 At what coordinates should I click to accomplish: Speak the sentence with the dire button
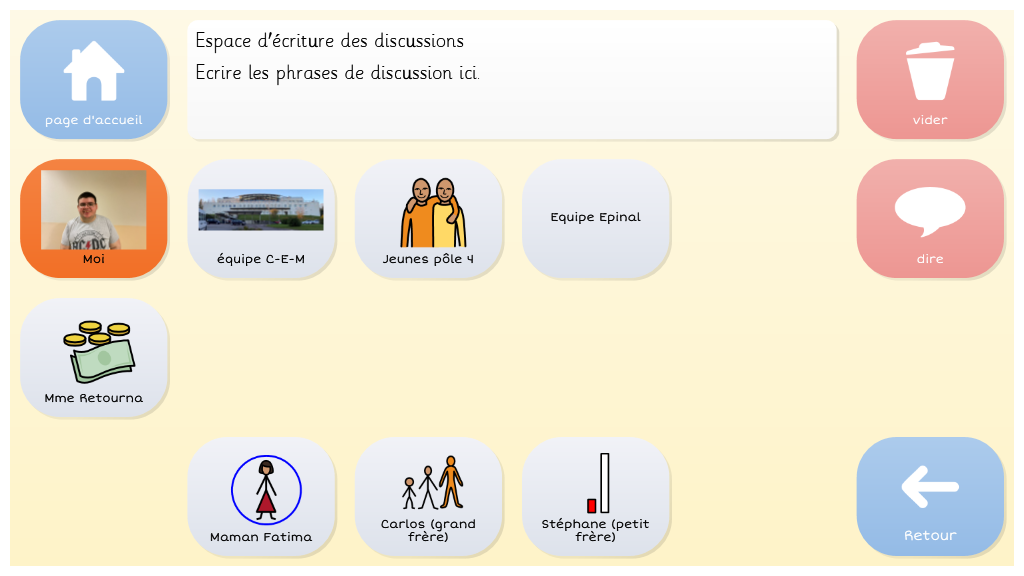(930, 219)
